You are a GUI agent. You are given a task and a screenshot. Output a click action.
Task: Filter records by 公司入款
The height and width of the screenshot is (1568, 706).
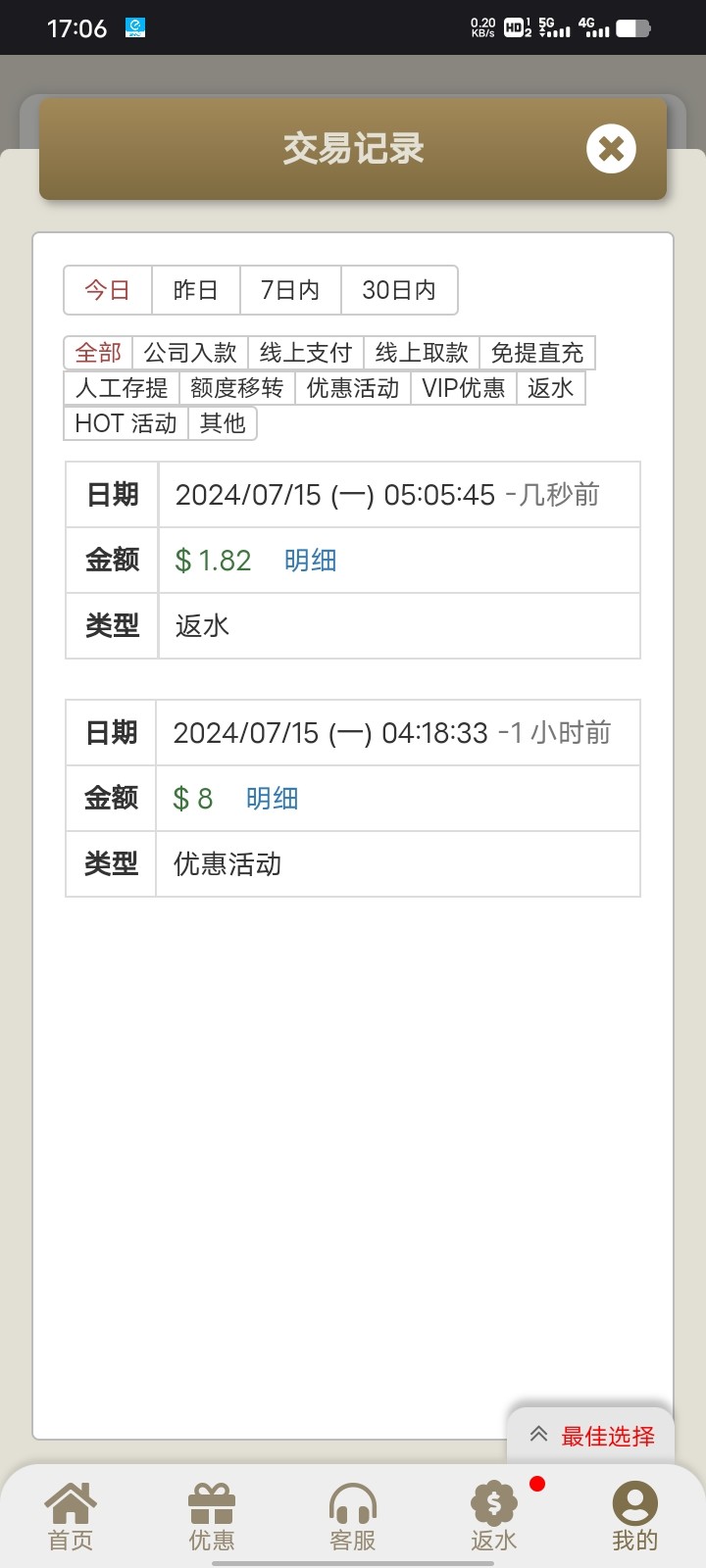(190, 353)
